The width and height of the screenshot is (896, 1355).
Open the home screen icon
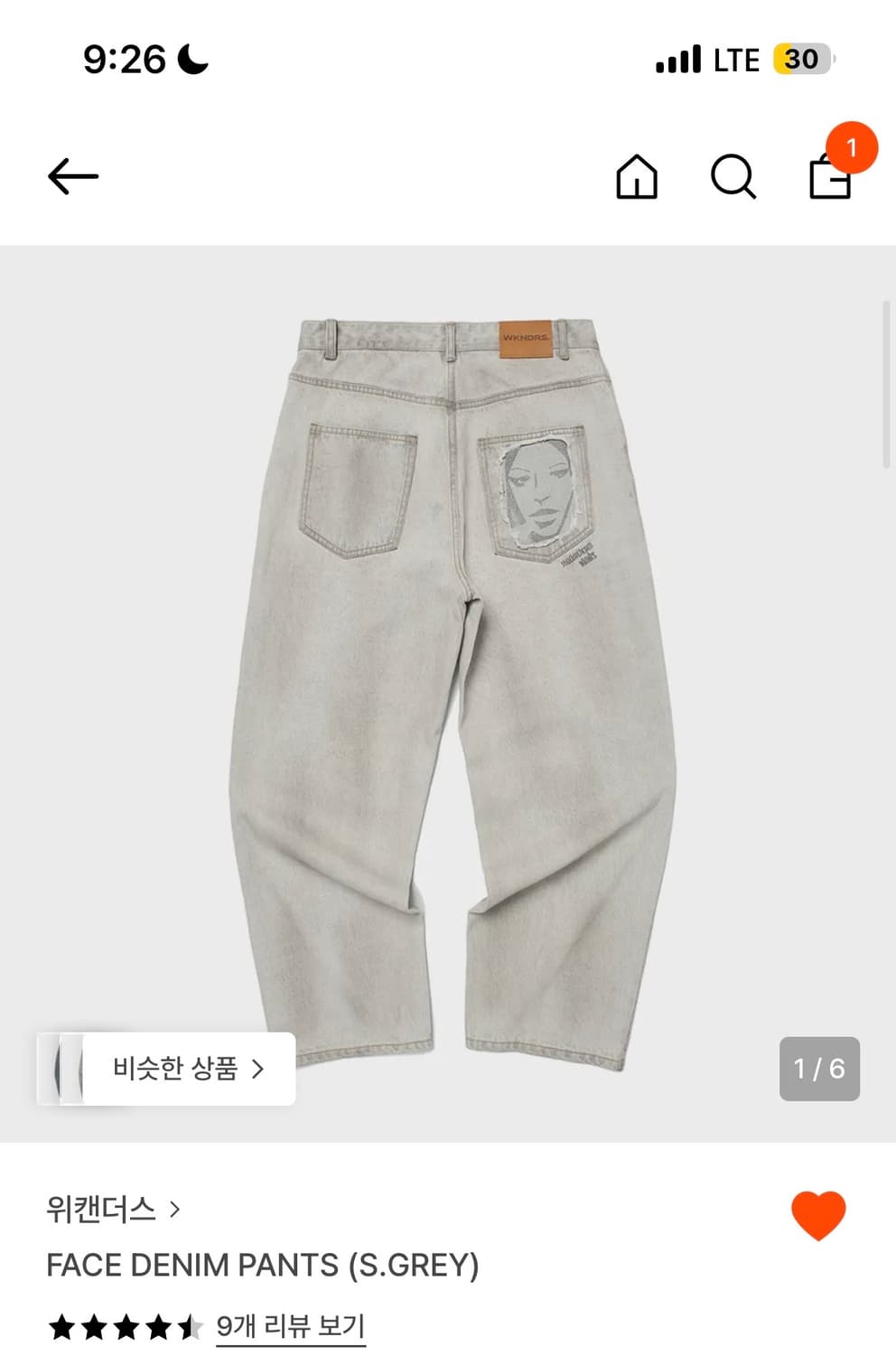638,177
